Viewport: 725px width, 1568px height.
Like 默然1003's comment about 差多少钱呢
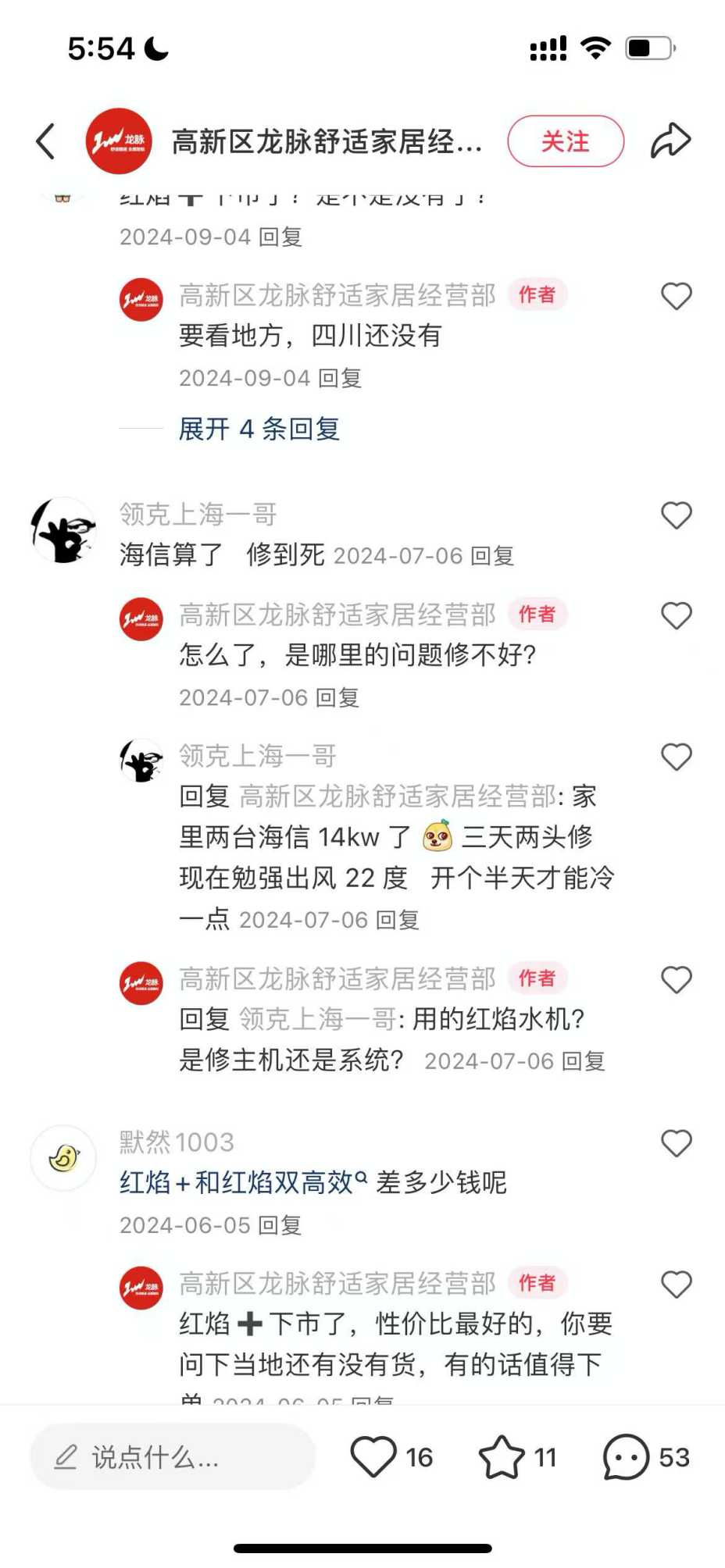pos(676,1143)
